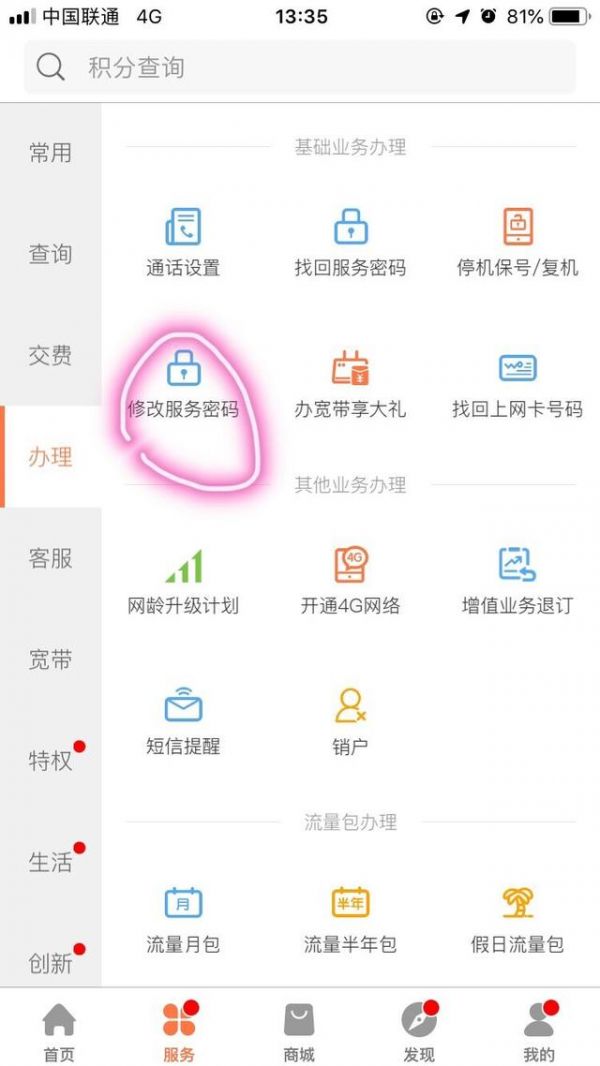Image resolution: width=600 pixels, height=1066 pixels.
Task: Open 办宽带享大礼
Action: (x=350, y=383)
